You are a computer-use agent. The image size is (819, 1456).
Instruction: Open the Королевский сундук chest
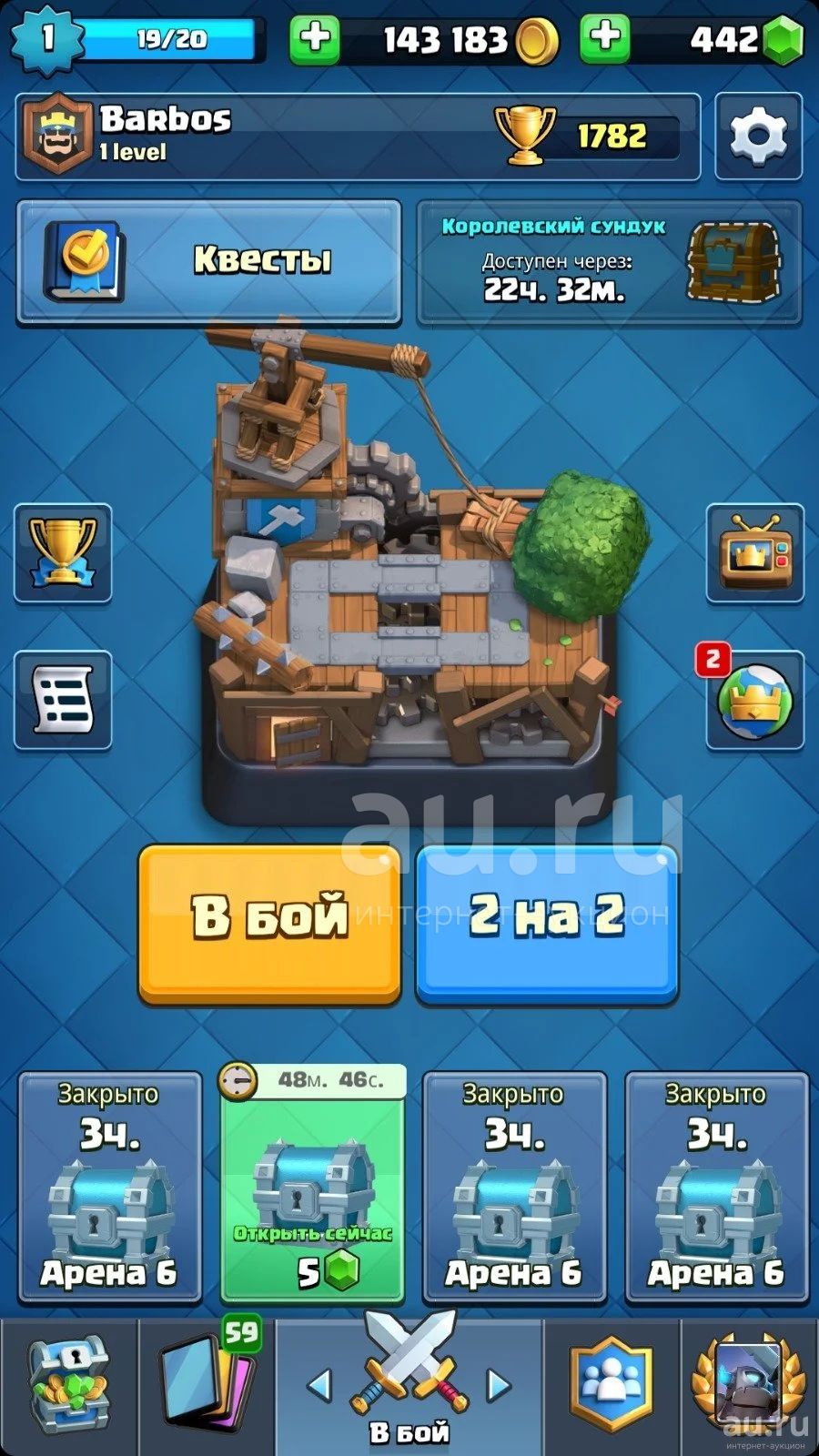[x=610, y=262]
